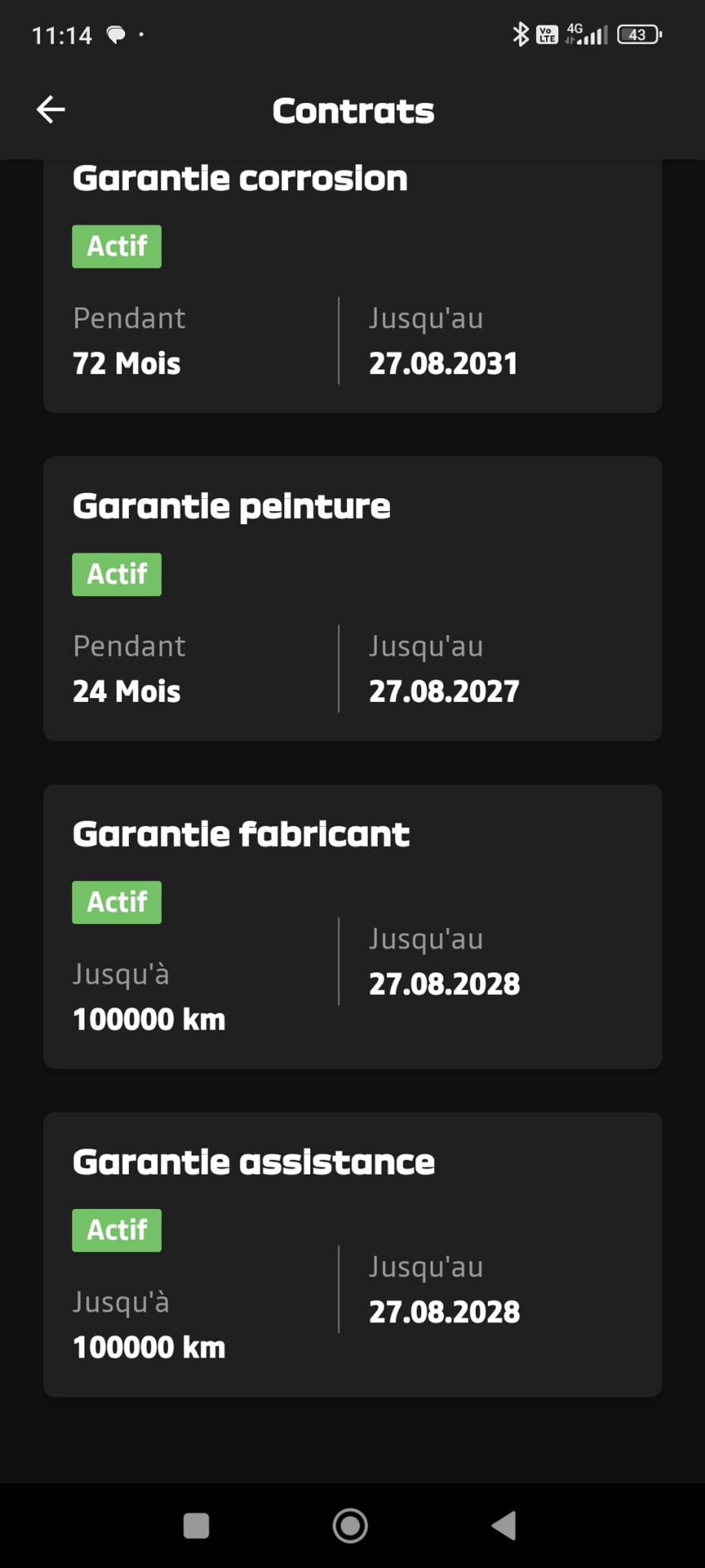Open the Garantie peinture card
This screenshot has height=1568, width=705.
352,599
